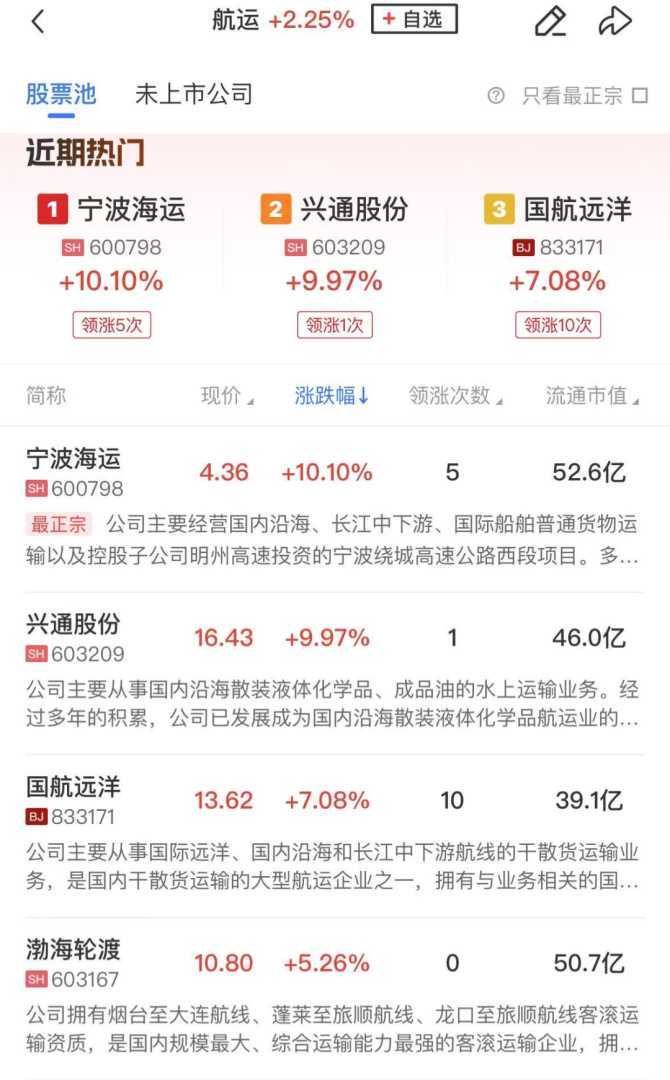Sort the list by 涨跌幅

[332, 396]
